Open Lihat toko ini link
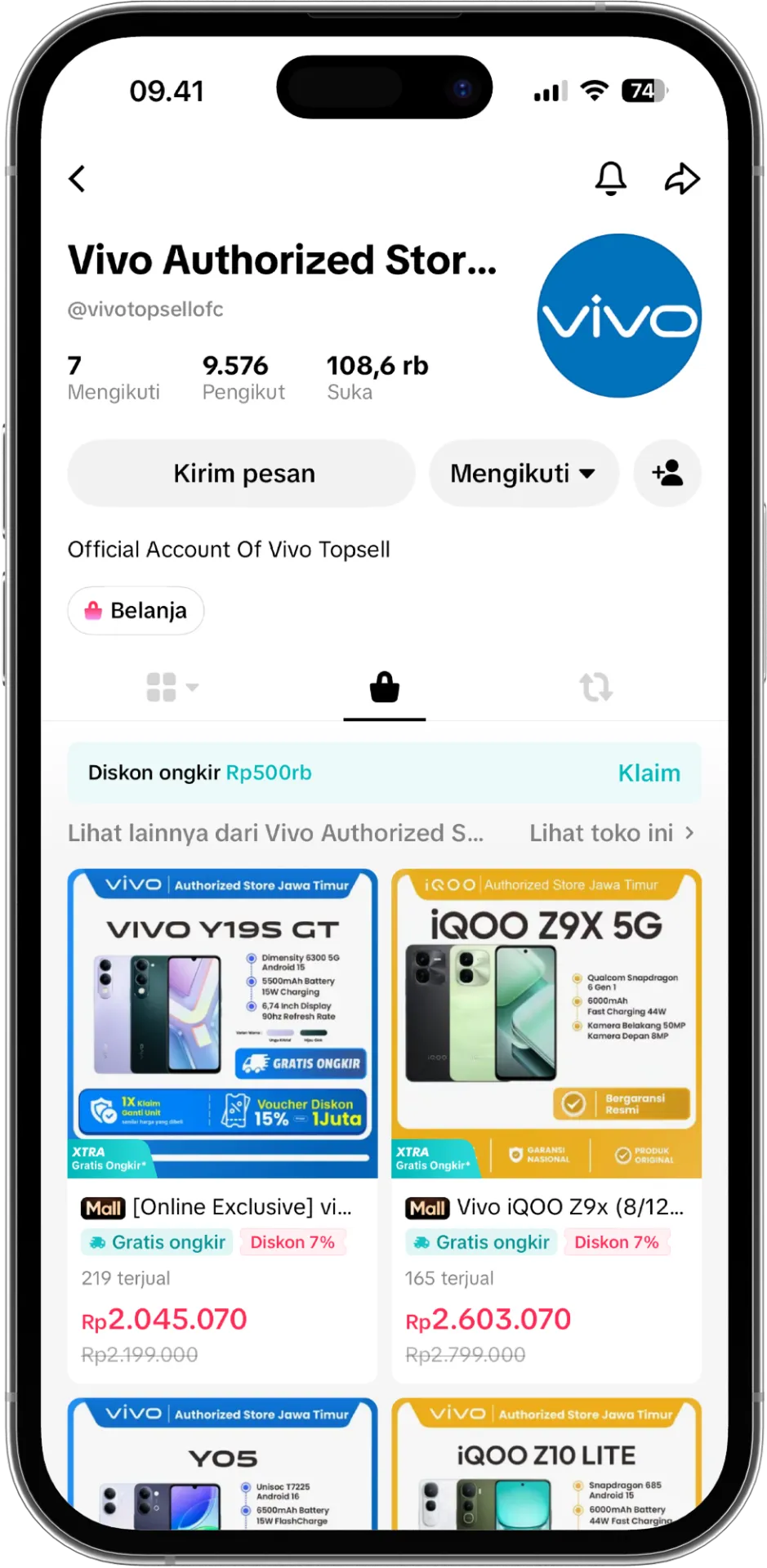Image resolution: width=767 pixels, height=1568 pixels. (x=611, y=833)
